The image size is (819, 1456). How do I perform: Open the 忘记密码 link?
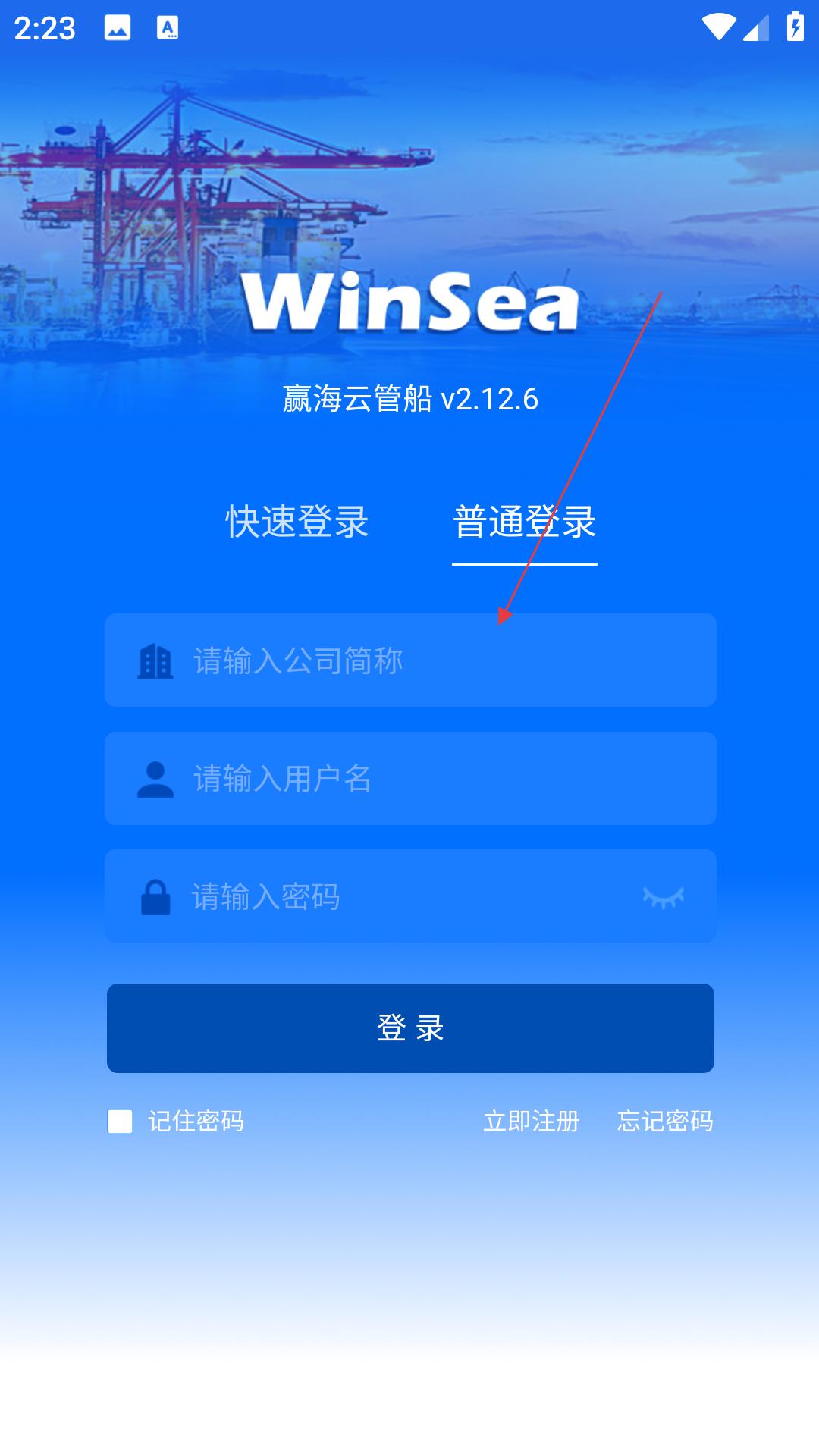(x=665, y=1122)
